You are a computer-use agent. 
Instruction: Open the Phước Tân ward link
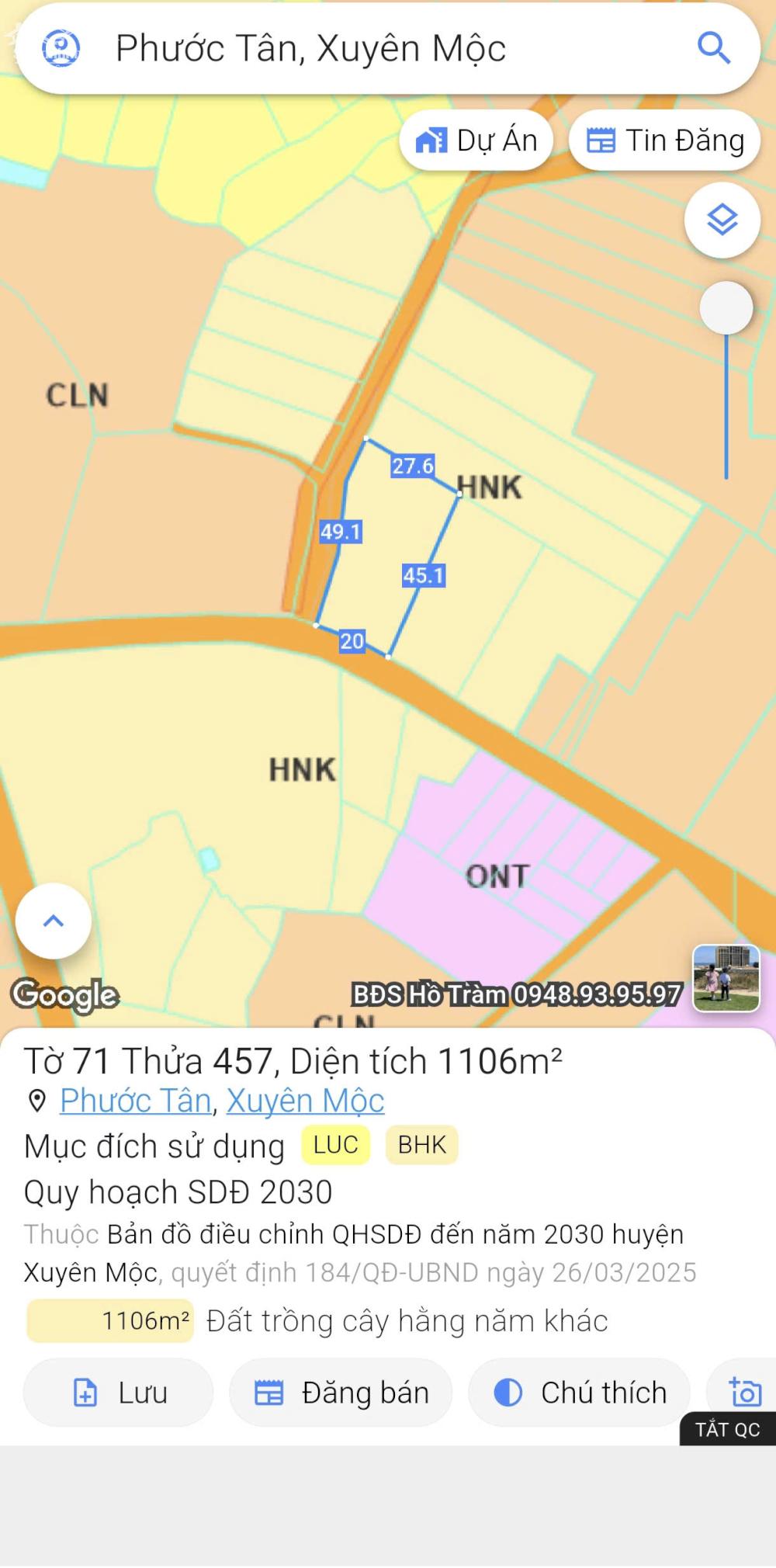[x=135, y=1100]
